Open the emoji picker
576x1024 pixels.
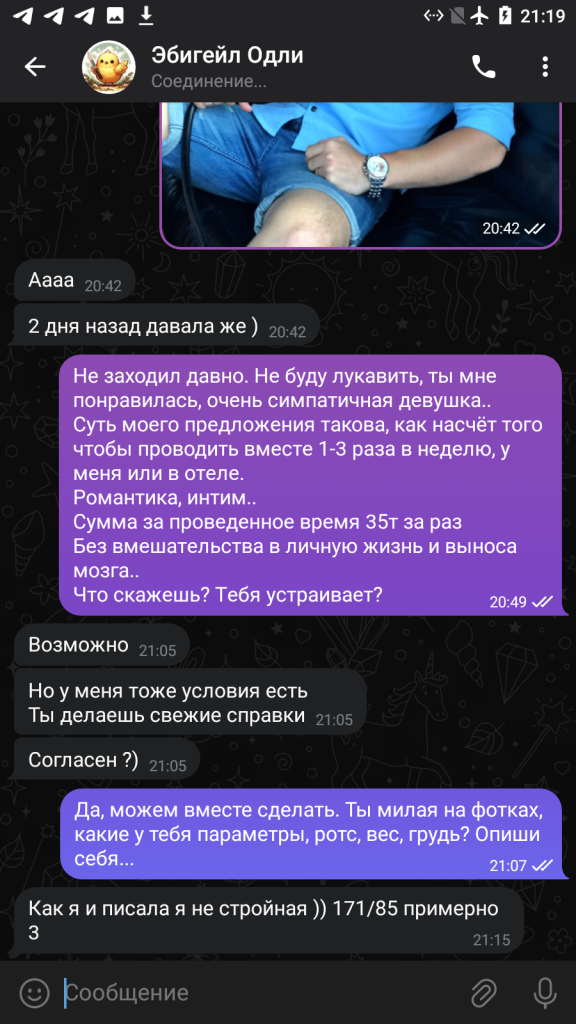(x=35, y=993)
